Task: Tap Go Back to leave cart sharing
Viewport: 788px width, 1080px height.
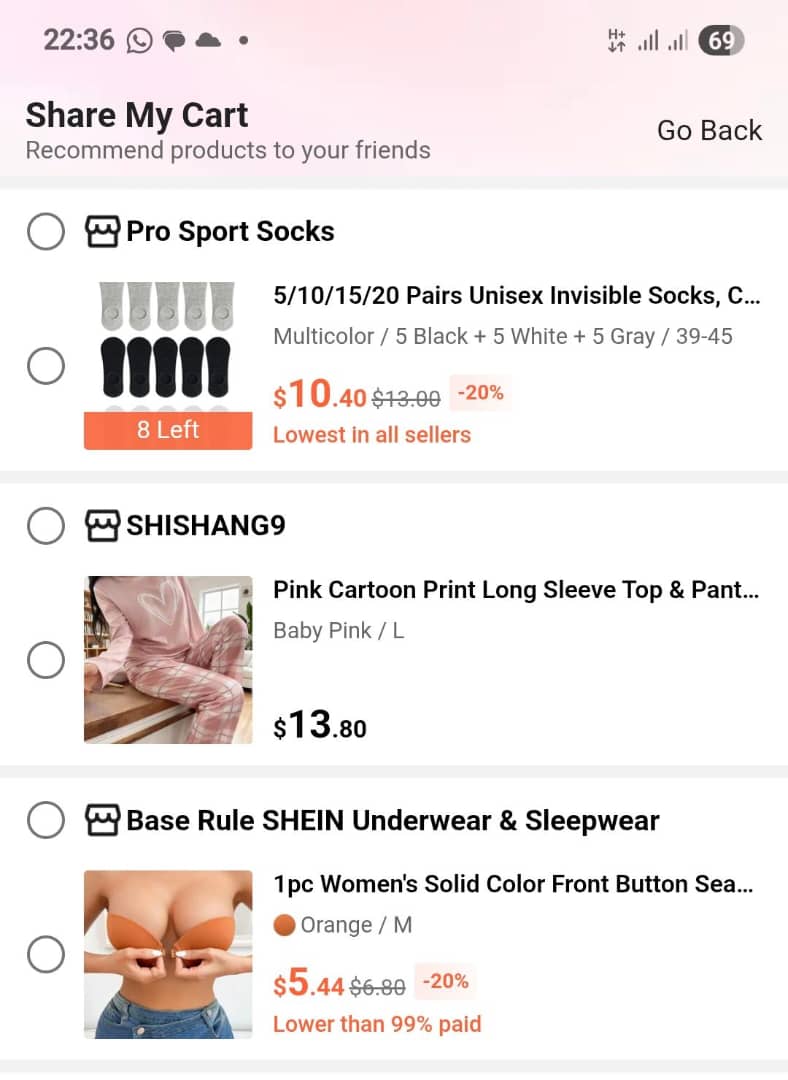Action: [709, 130]
